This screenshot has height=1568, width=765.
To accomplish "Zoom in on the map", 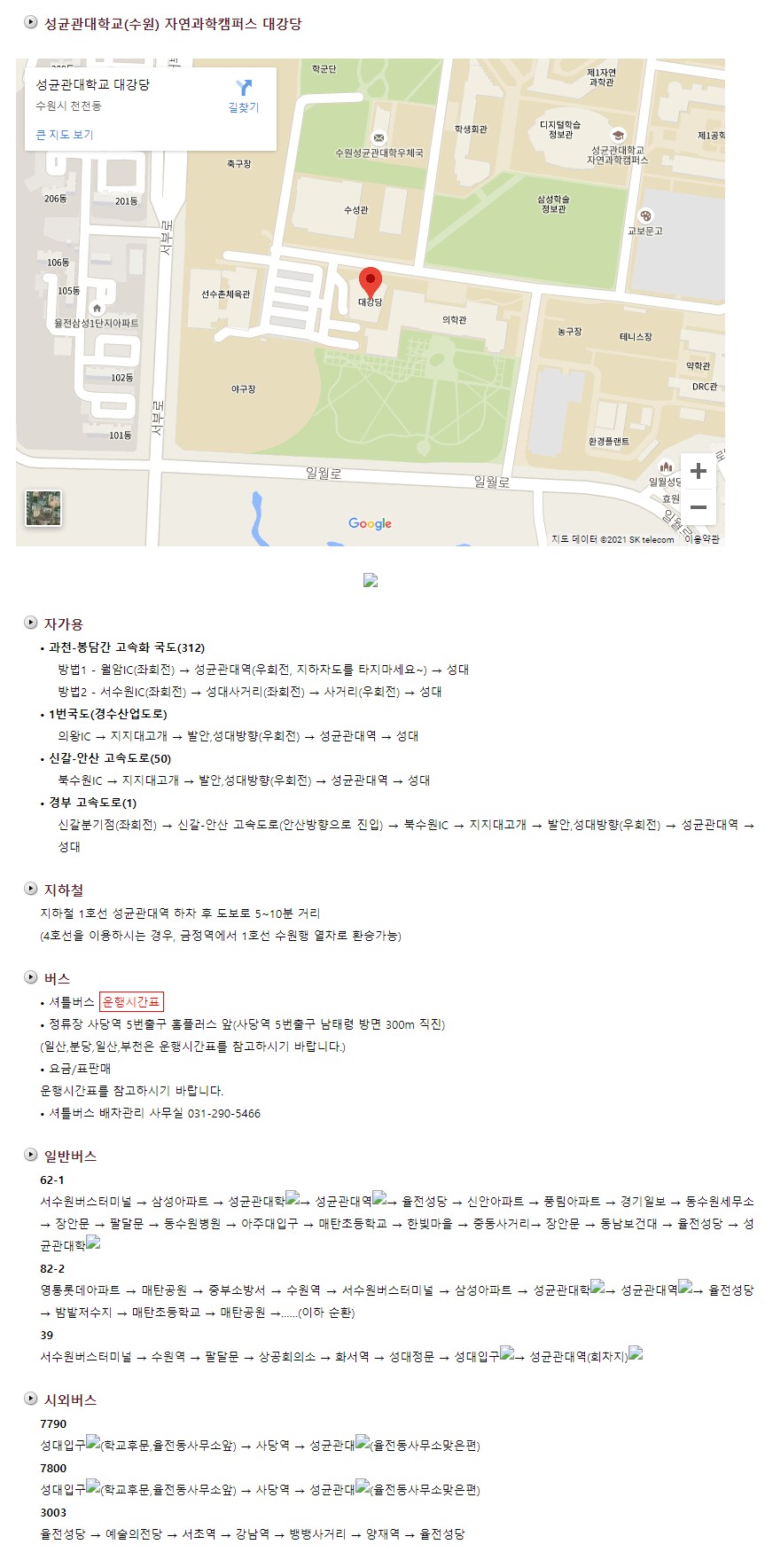I will click(699, 471).
